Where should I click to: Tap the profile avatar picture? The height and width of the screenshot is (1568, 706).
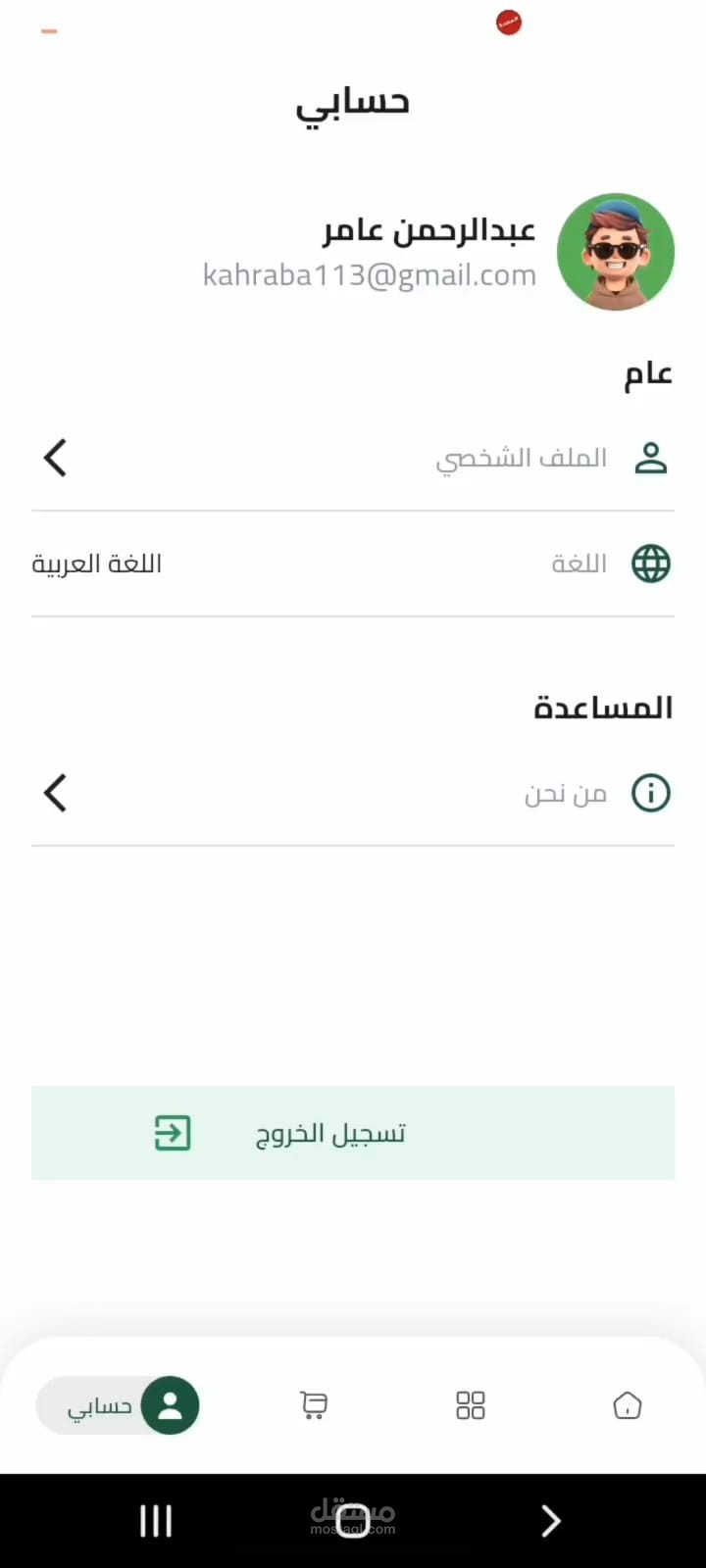point(616,252)
